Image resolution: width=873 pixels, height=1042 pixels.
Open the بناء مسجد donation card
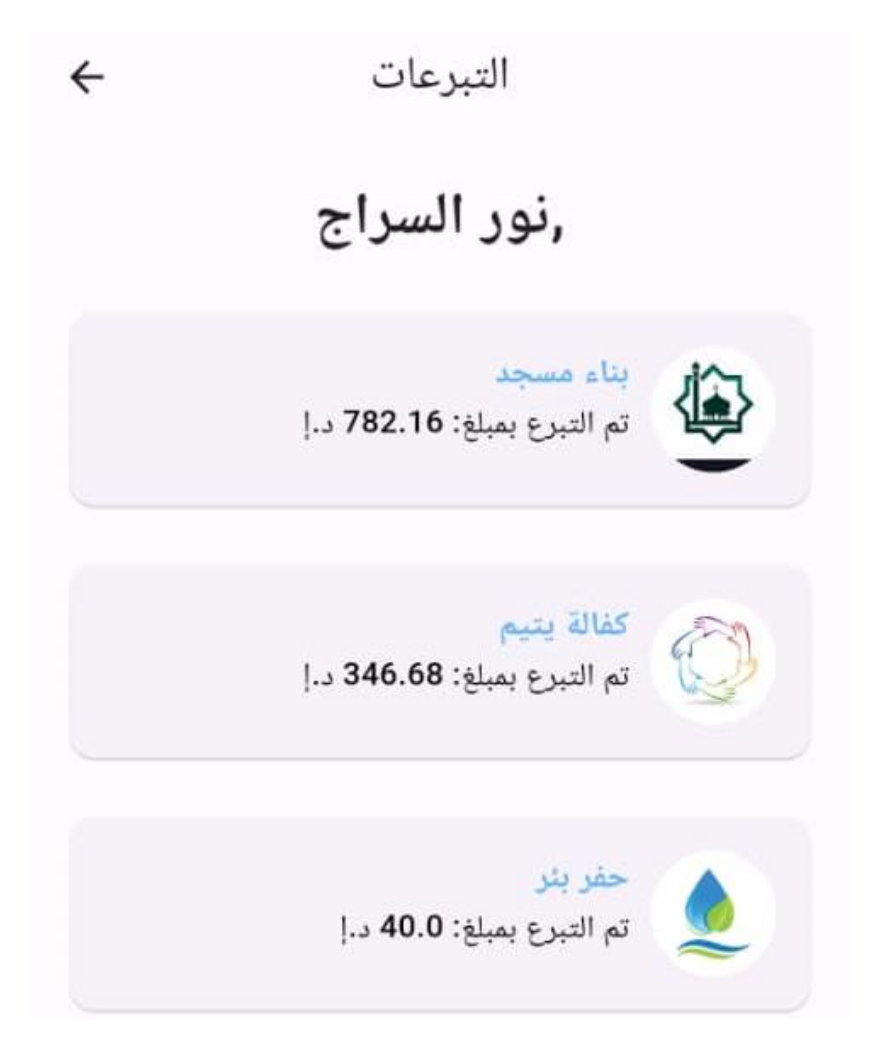(440, 410)
